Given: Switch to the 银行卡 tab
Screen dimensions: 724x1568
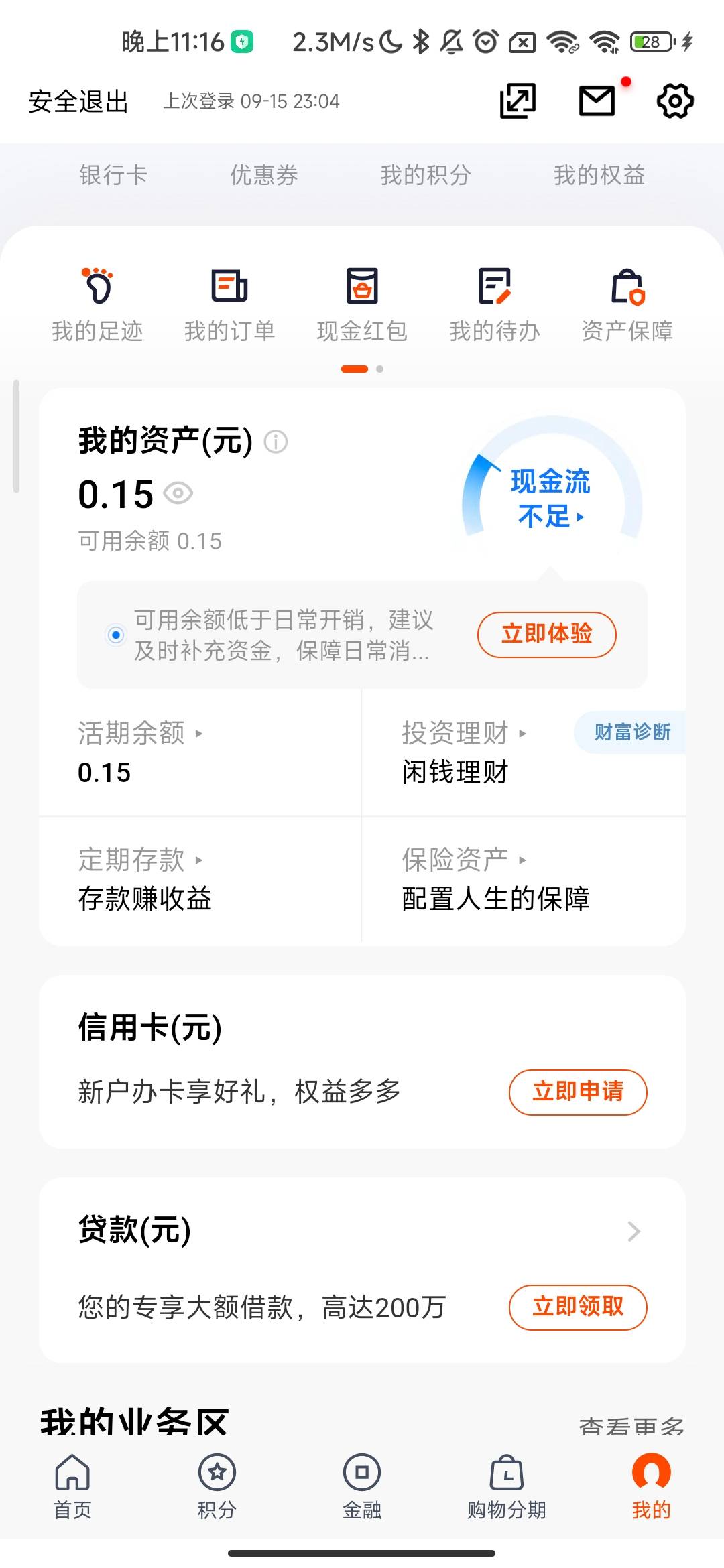Looking at the screenshot, I should click(113, 175).
